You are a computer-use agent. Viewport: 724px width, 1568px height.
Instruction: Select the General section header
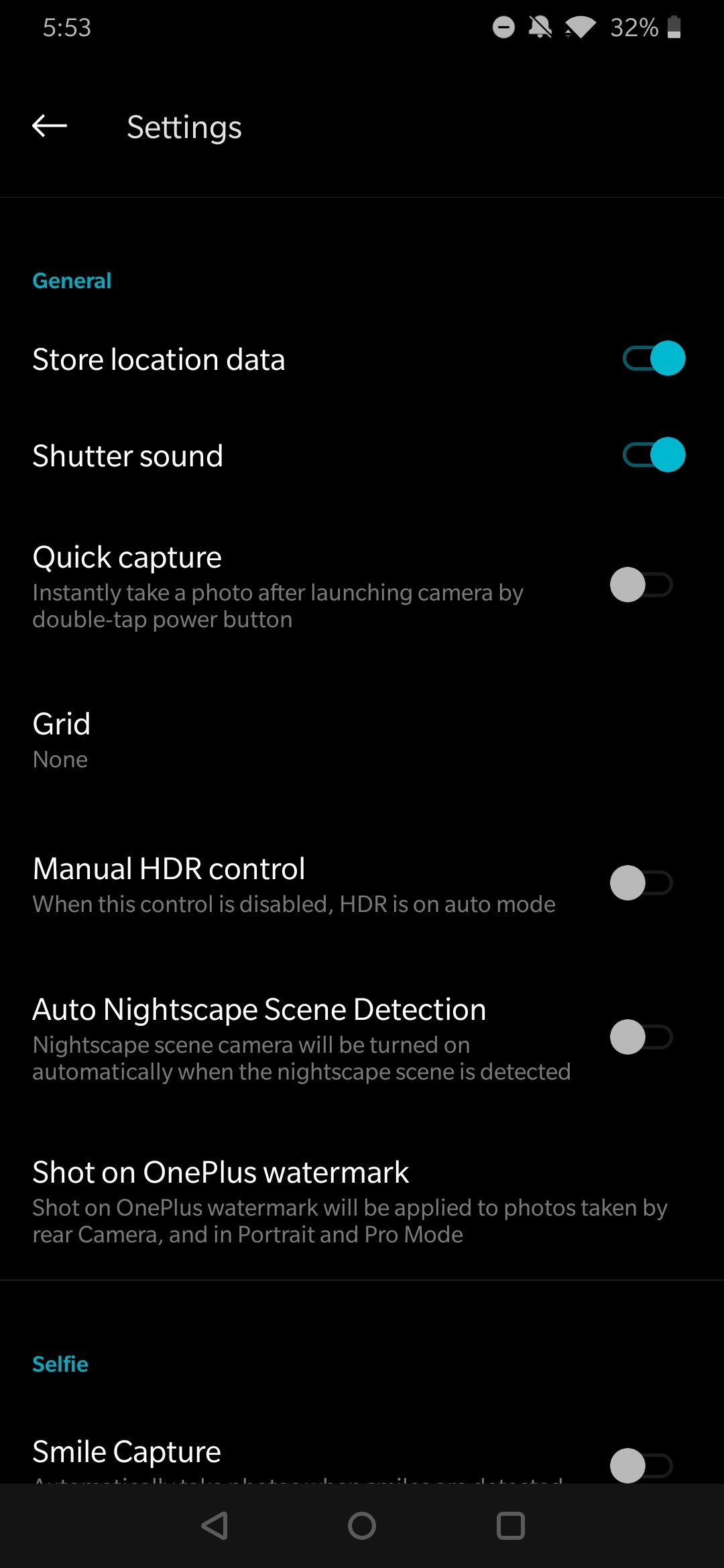point(72,280)
